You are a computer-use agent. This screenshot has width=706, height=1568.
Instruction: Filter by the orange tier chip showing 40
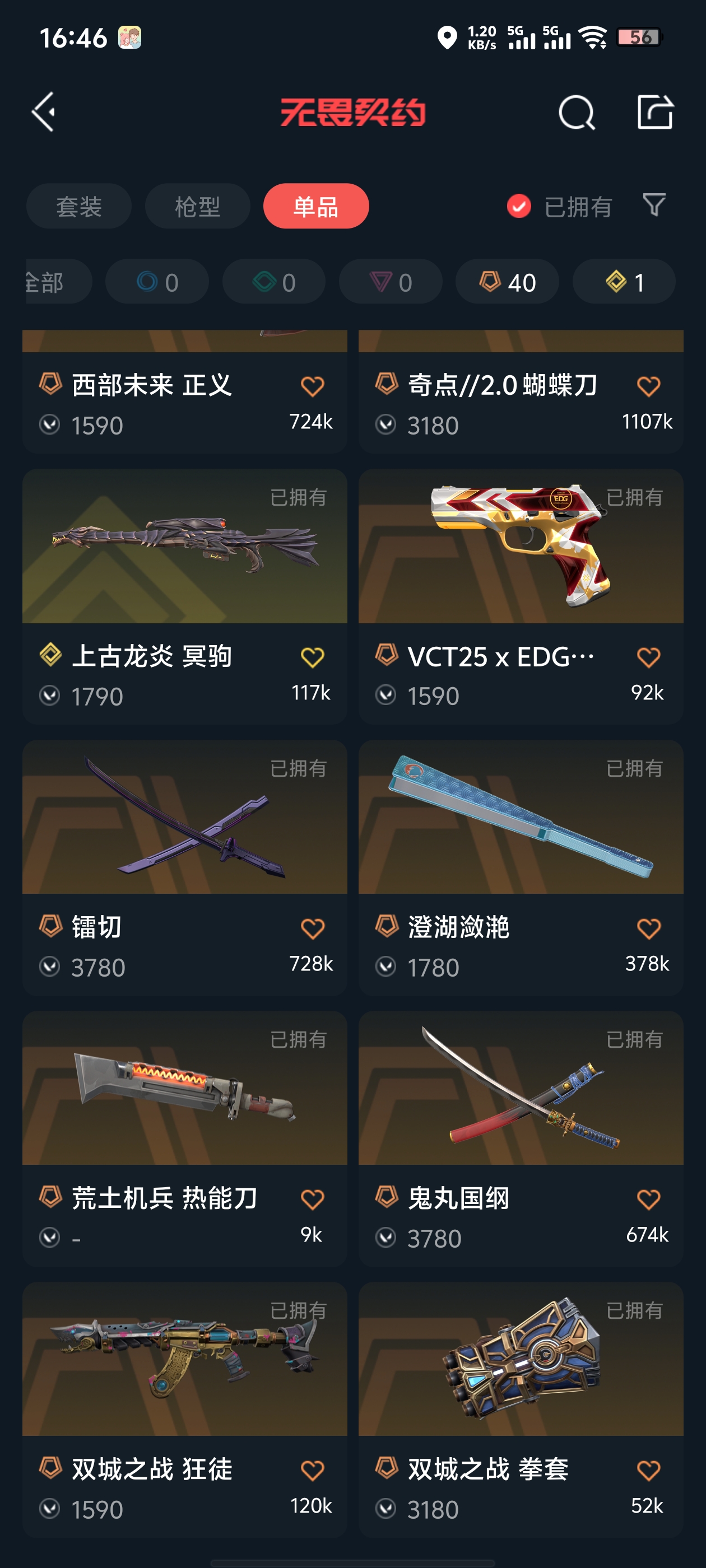click(507, 282)
